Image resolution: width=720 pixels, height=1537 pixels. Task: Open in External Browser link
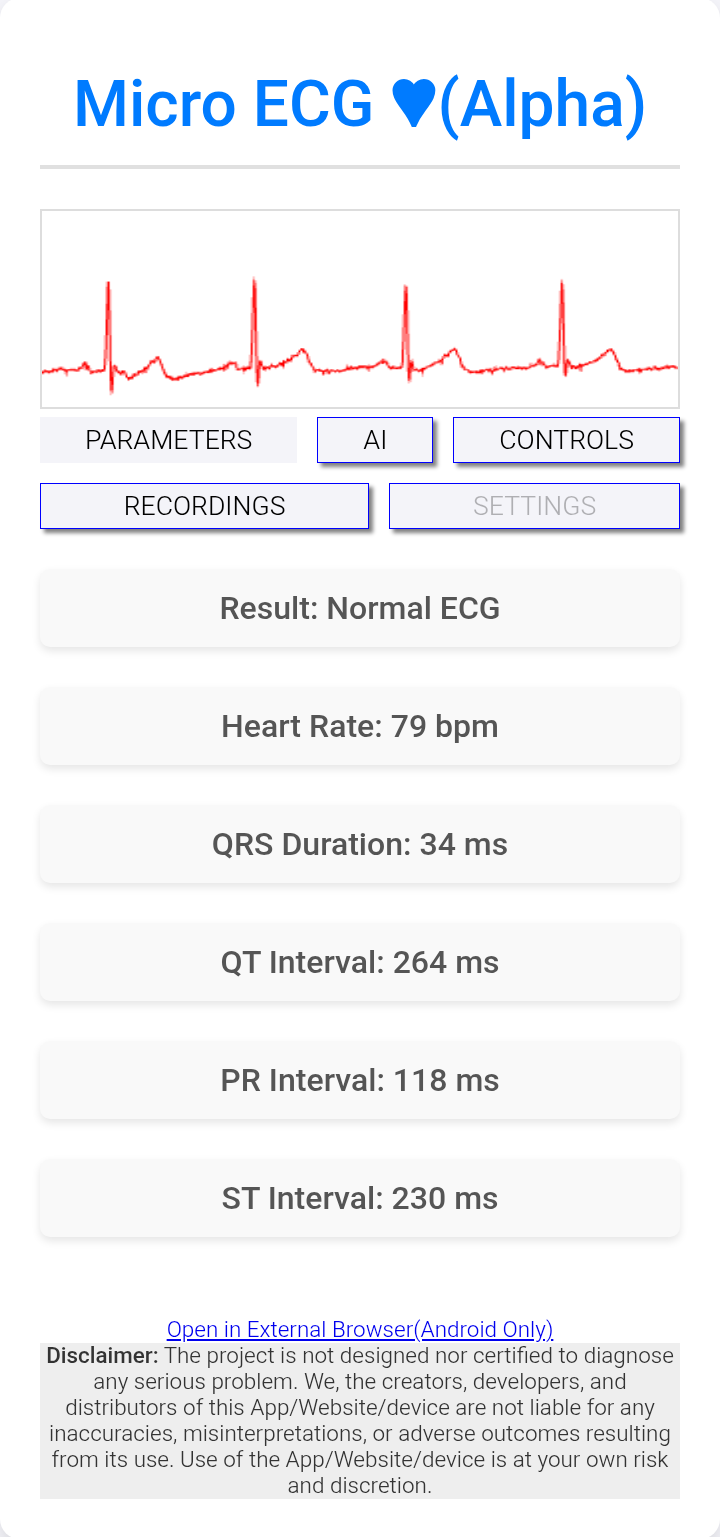360,1329
